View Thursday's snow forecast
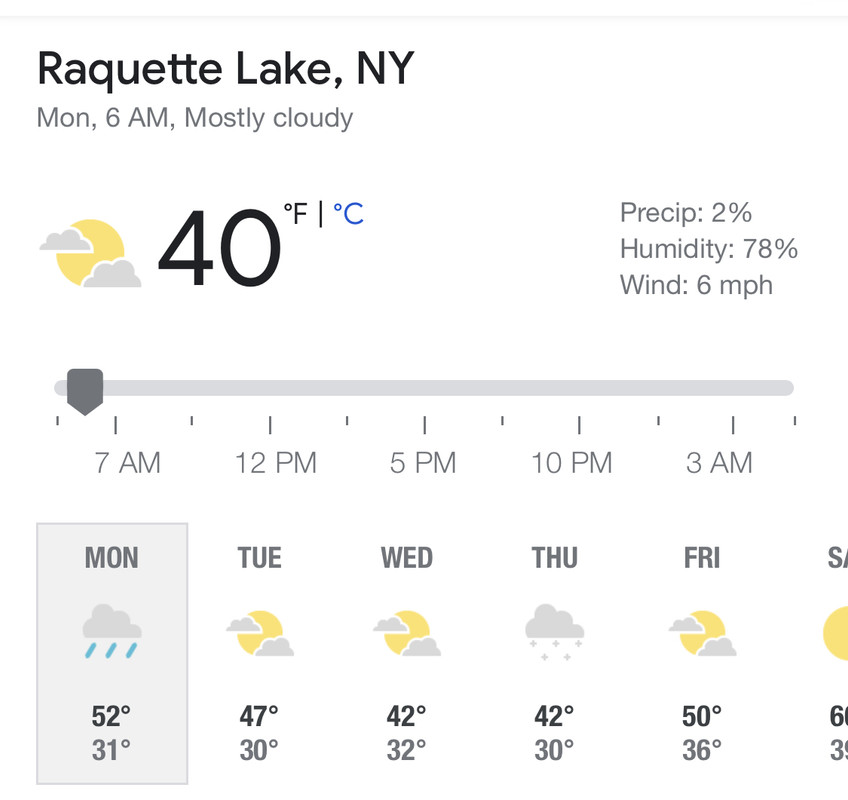848x800 pixels. point(554,652)
